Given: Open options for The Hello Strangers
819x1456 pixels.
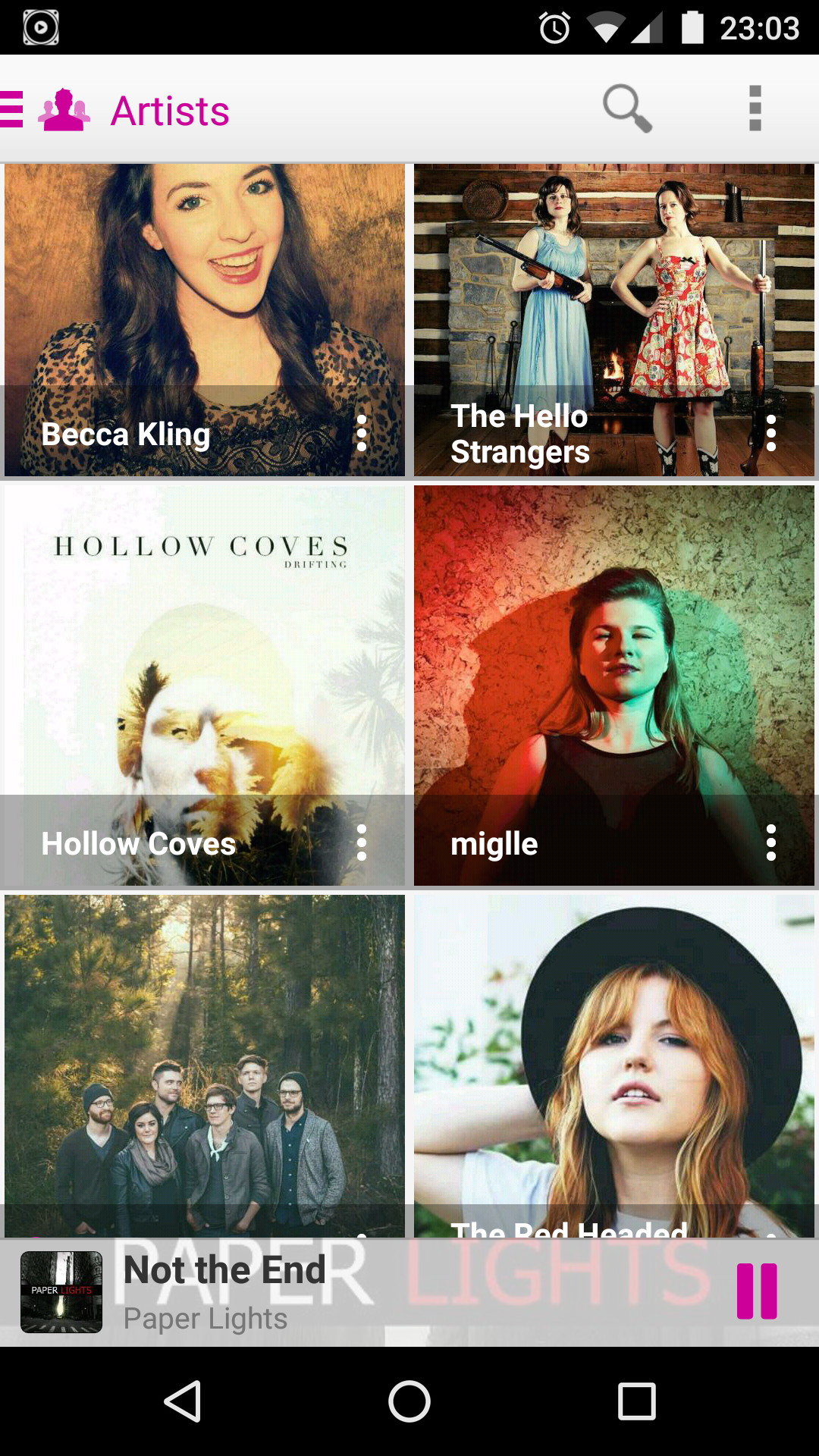Looking at the screenshot, I should pyautogui.click(x=771, y=433).
